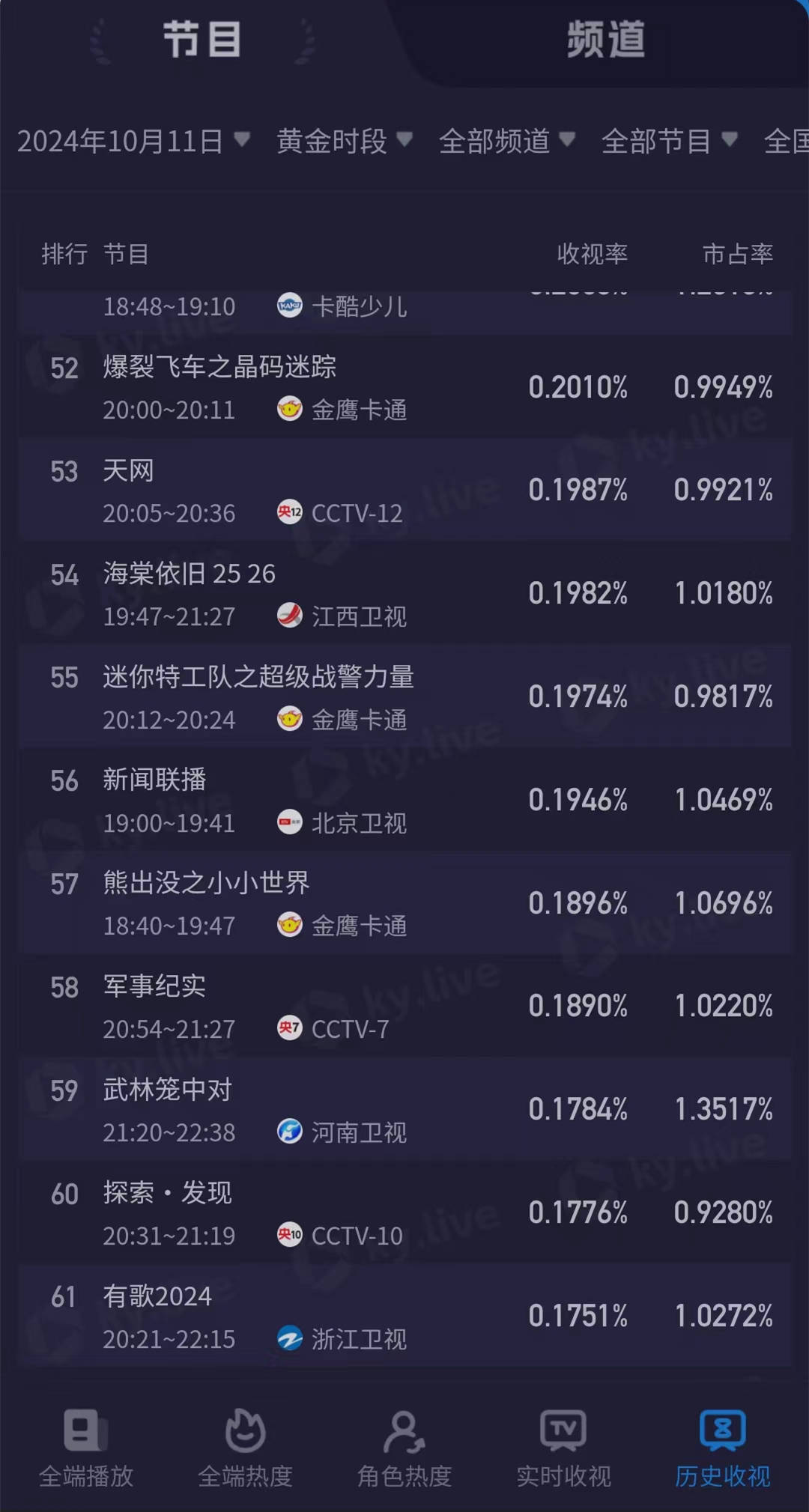809x1512 pixels.
Task: Open 武林笼中对 on 河南卫视
Action: (x=404, y=1110)
